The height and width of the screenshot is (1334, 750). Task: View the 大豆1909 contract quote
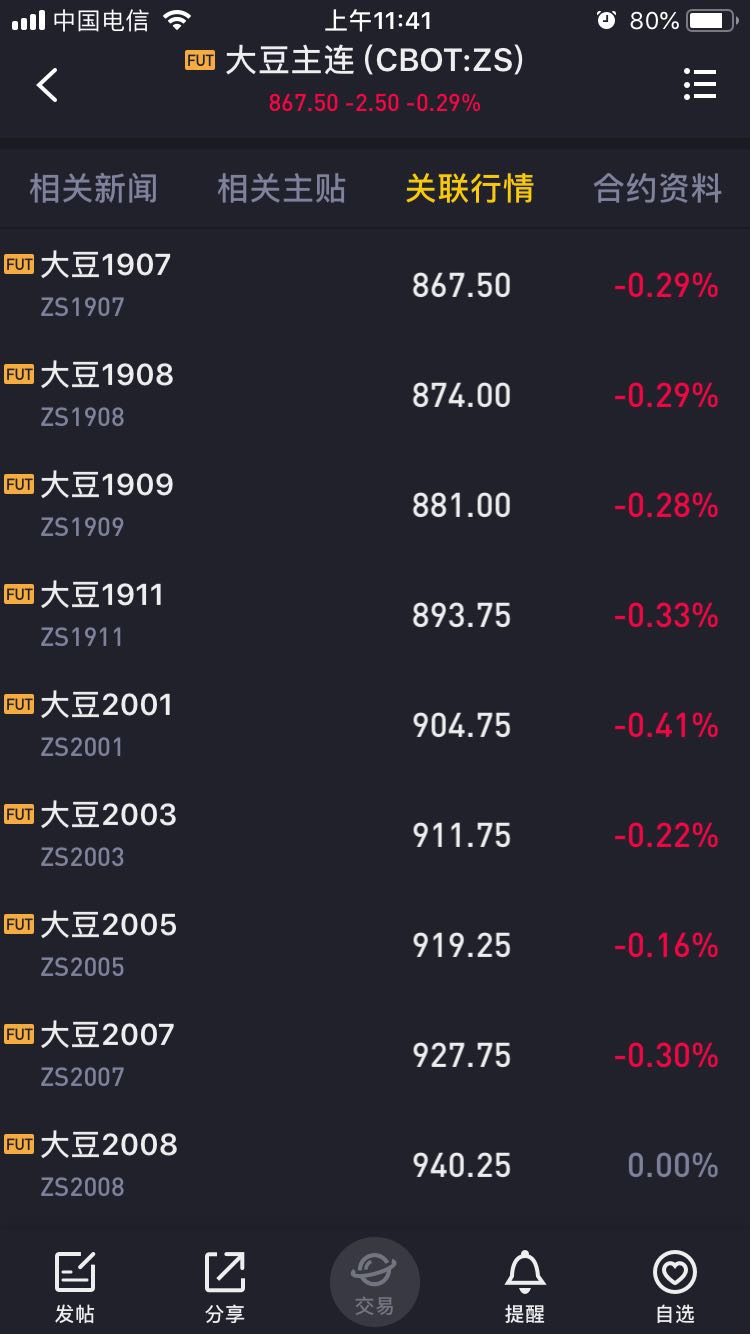tap(375, 505)
